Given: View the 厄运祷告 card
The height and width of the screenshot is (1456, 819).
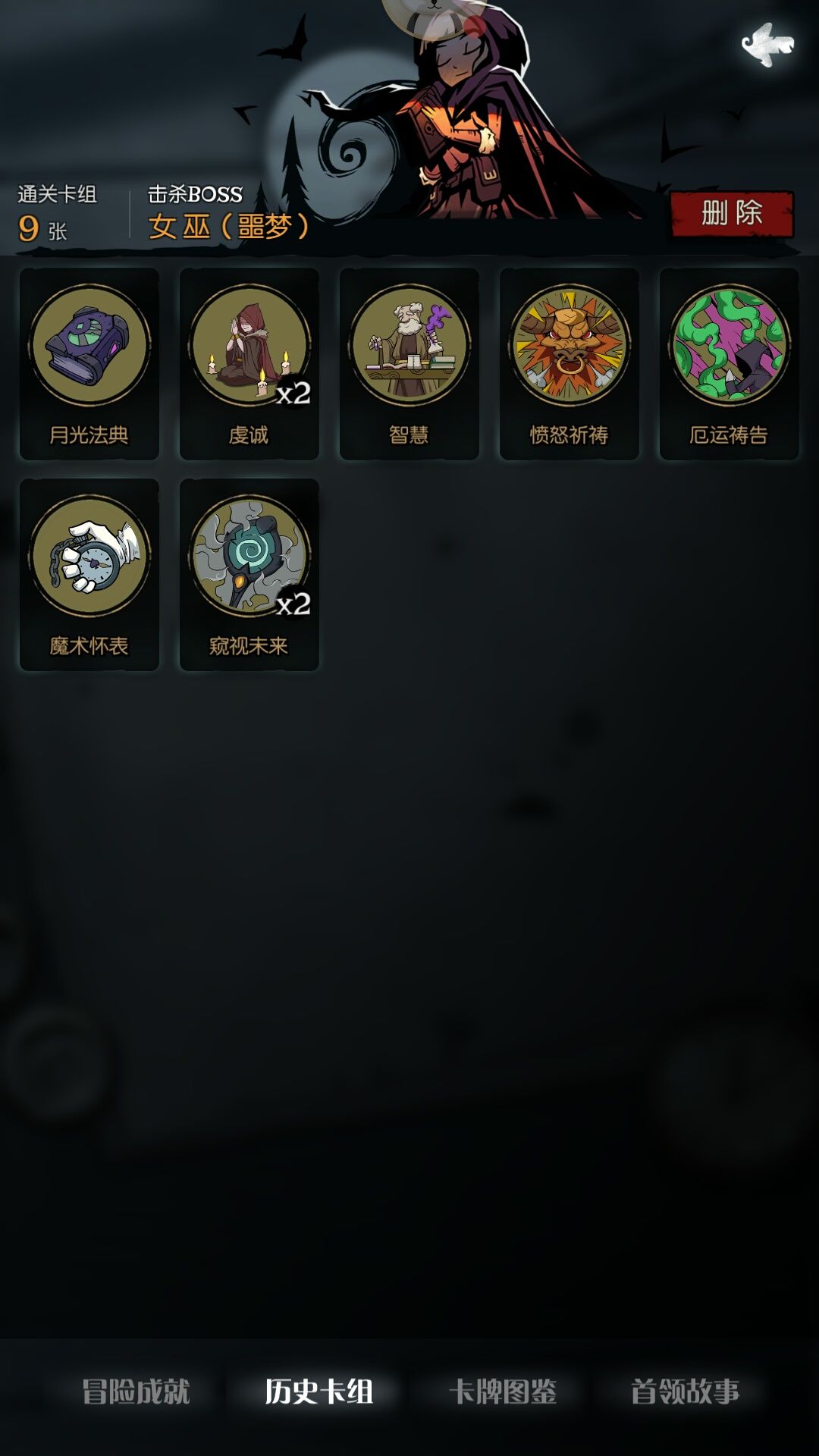Looking at the screenshot, I should click(x=730, y=363).
